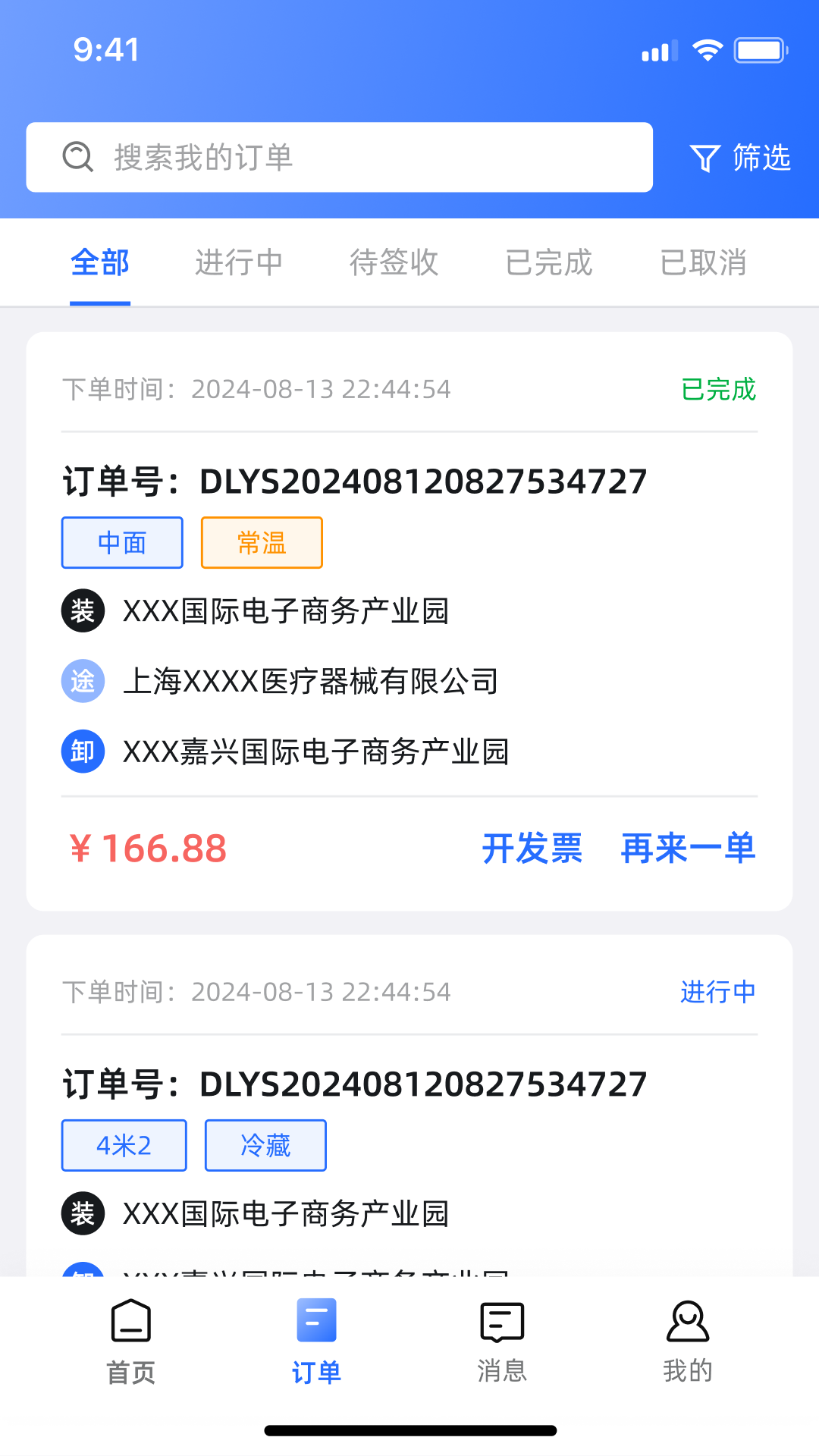Viewport: 819px width, 1456px height.
Task: Tap 开发票 on the ¥166.88 order
Action: (x=532, y=849)
